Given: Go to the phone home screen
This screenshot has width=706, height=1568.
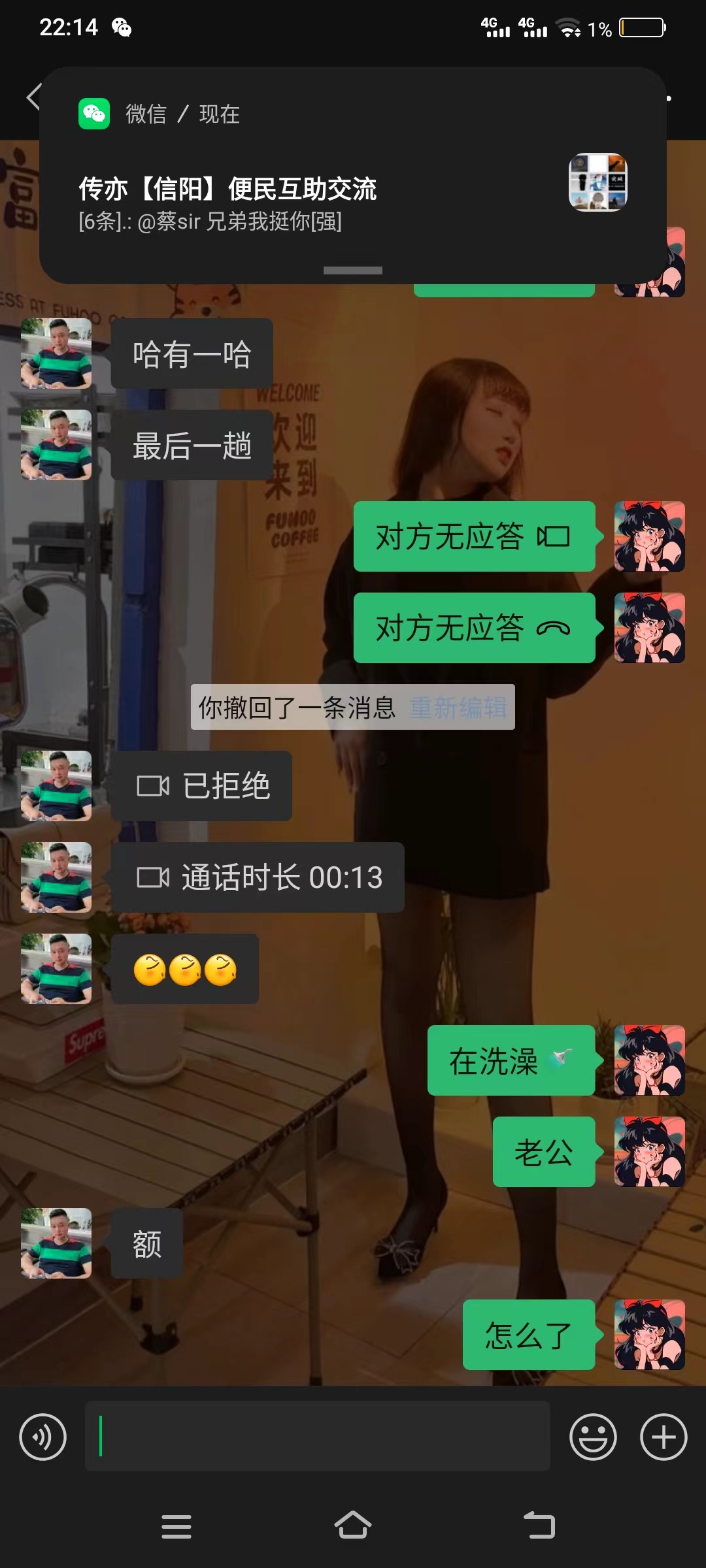Looking at the screenshot, I should point(353,1526).
